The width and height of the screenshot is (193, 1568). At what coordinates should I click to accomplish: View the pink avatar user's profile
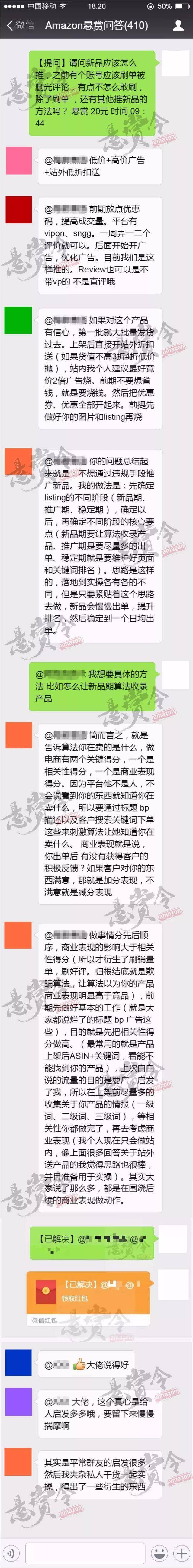[x=18, y=161]
